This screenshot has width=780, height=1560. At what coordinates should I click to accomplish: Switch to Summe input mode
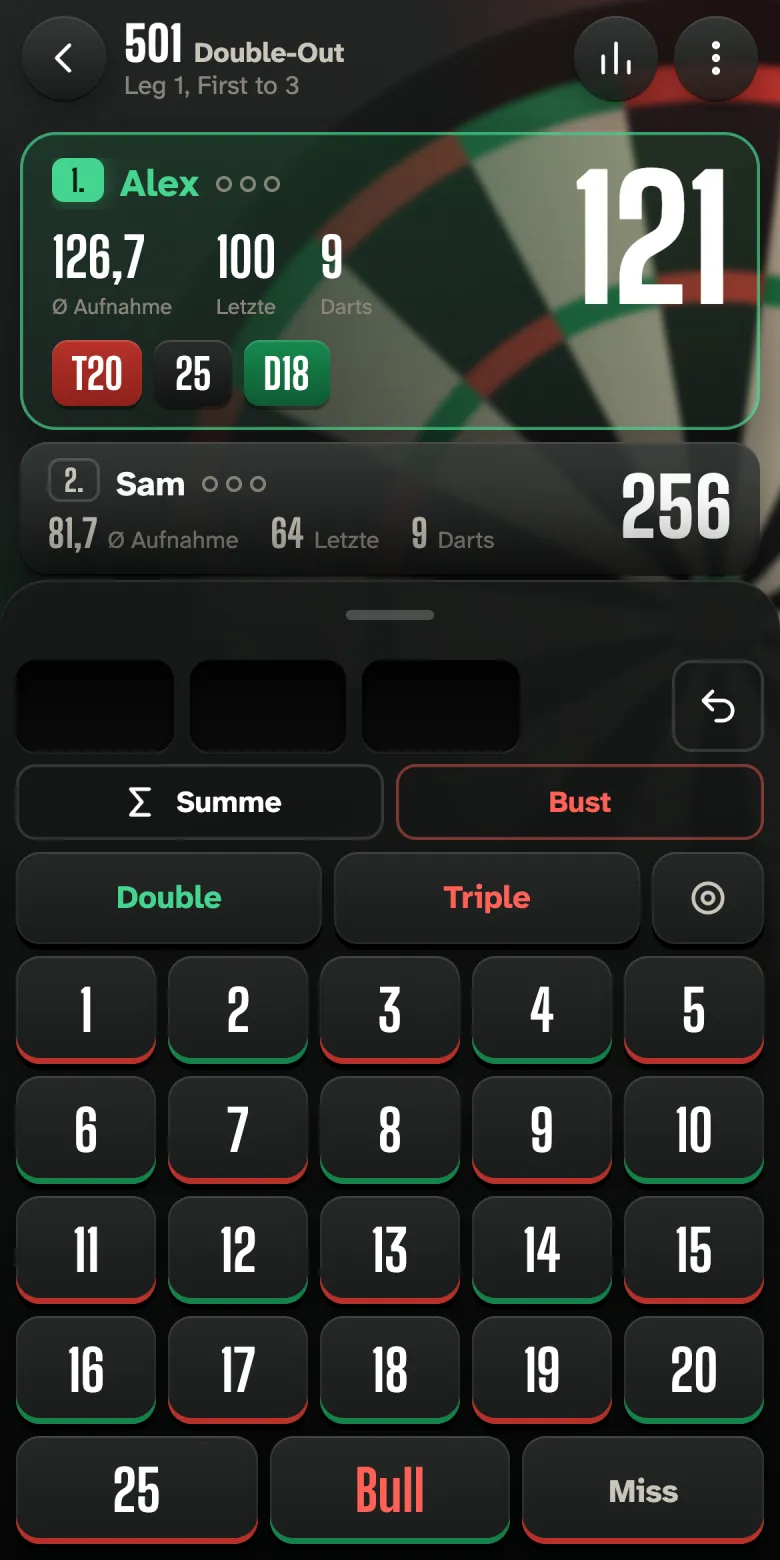[200, 802]
